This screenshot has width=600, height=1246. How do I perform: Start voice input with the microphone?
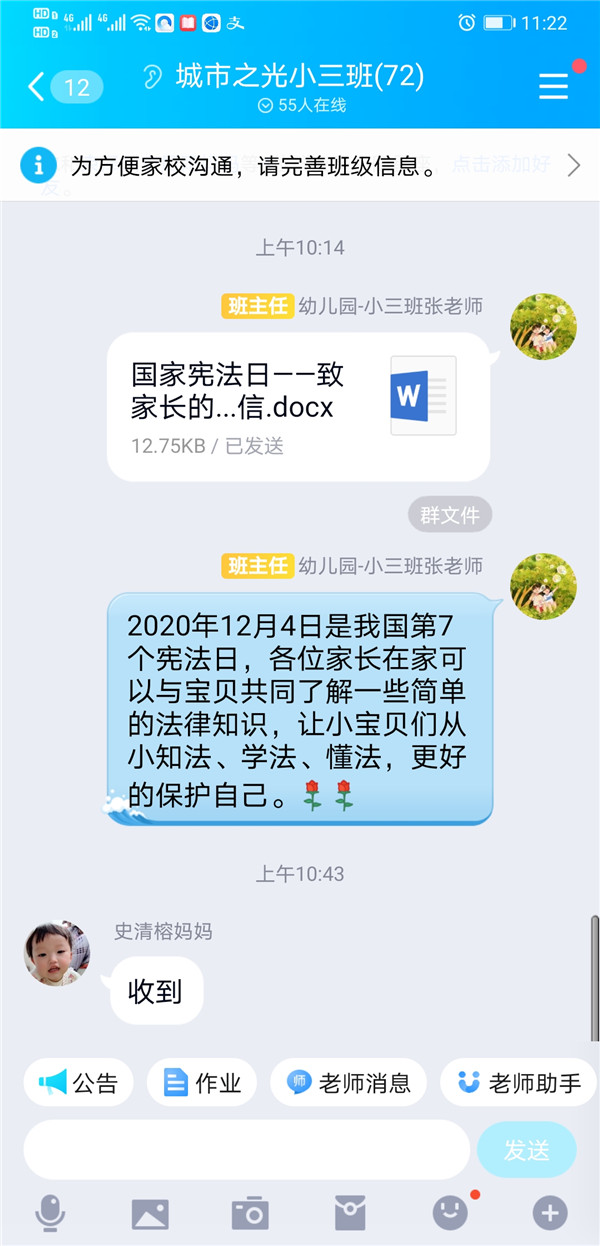50,1213
